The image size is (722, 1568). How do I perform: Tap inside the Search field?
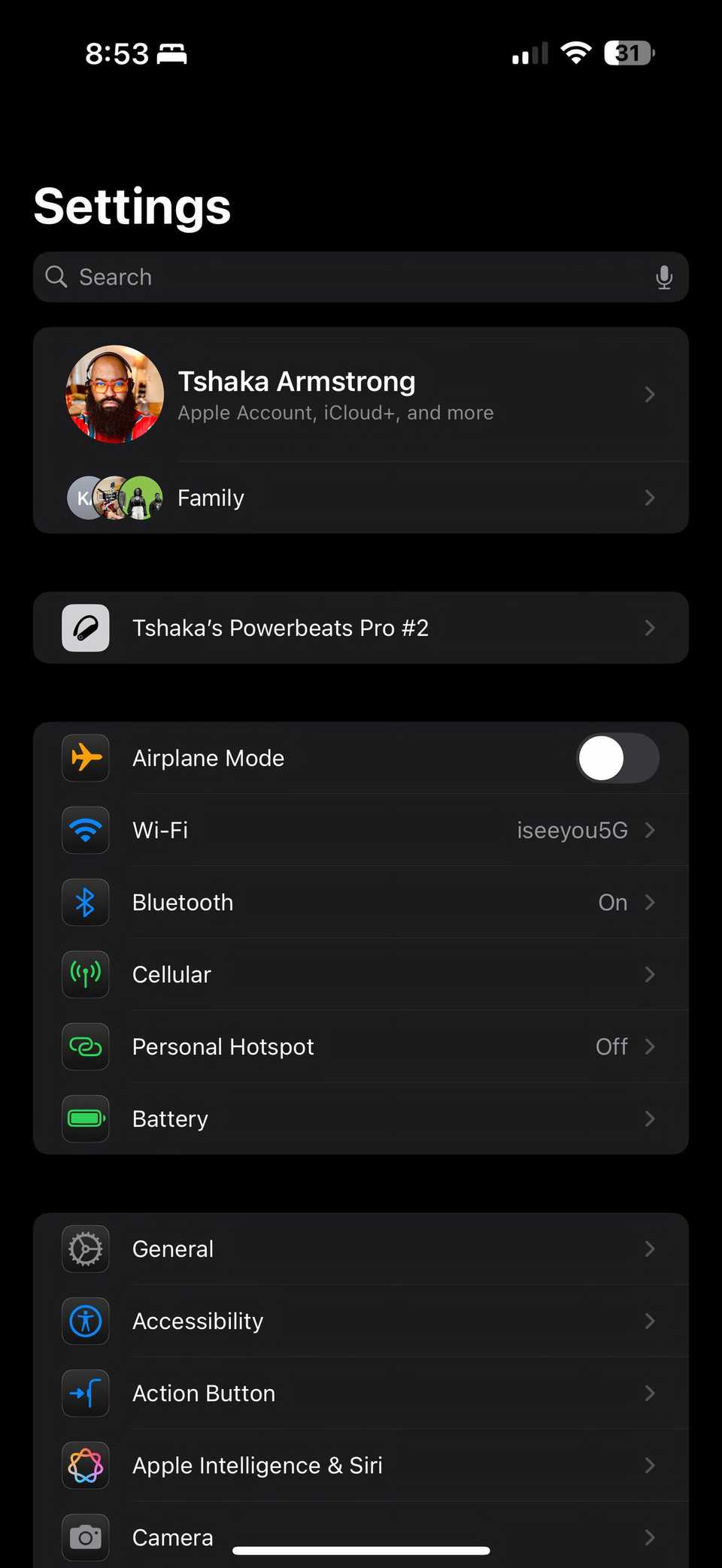(301, 277)
